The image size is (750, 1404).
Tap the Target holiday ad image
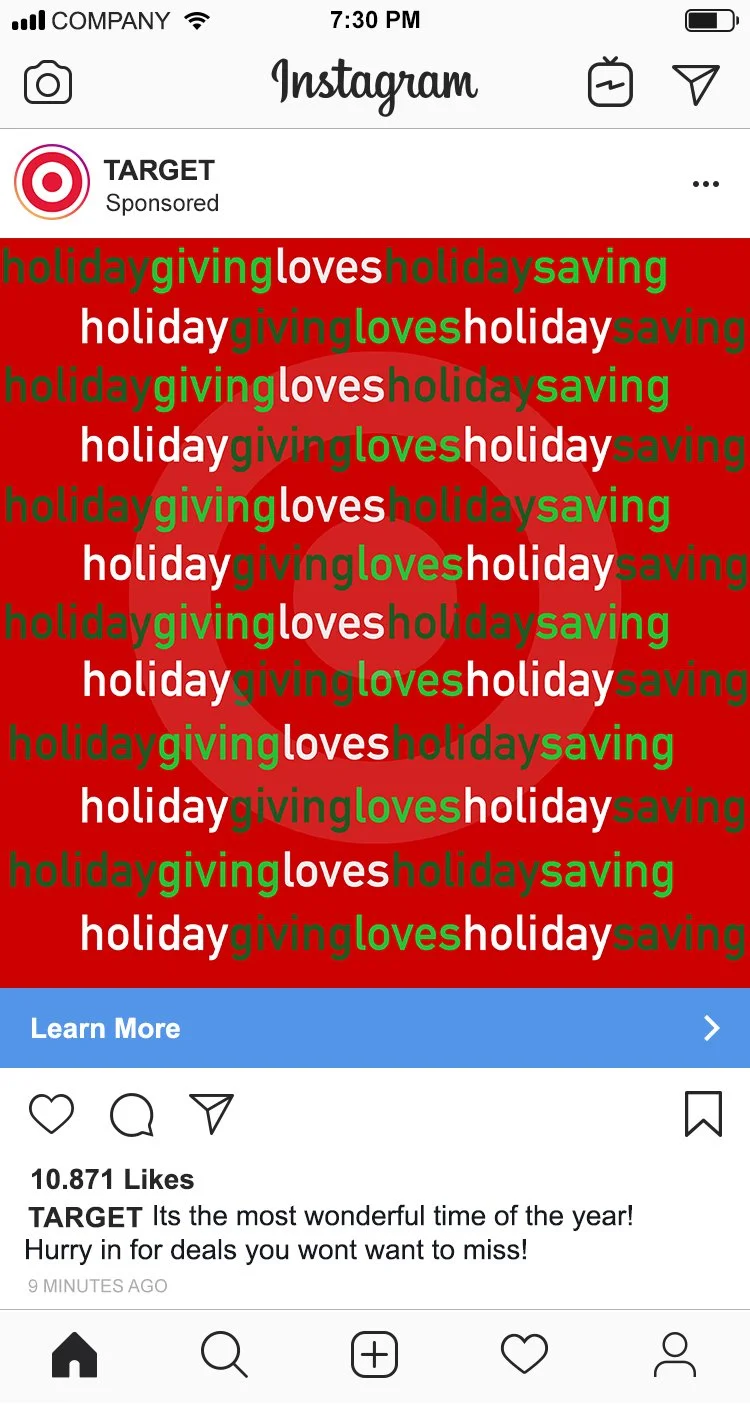coord(375,612)
